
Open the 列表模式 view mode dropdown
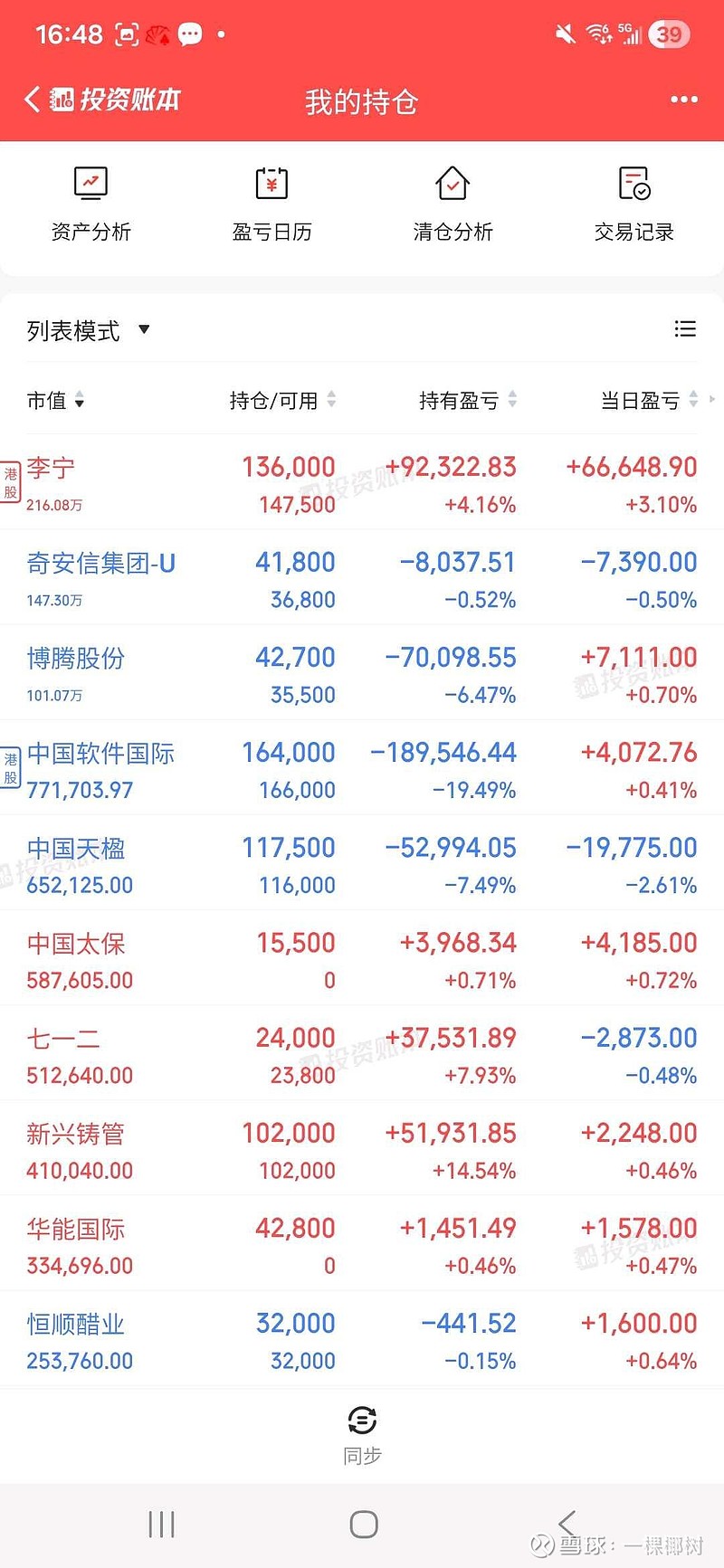[x=88, y=328]
